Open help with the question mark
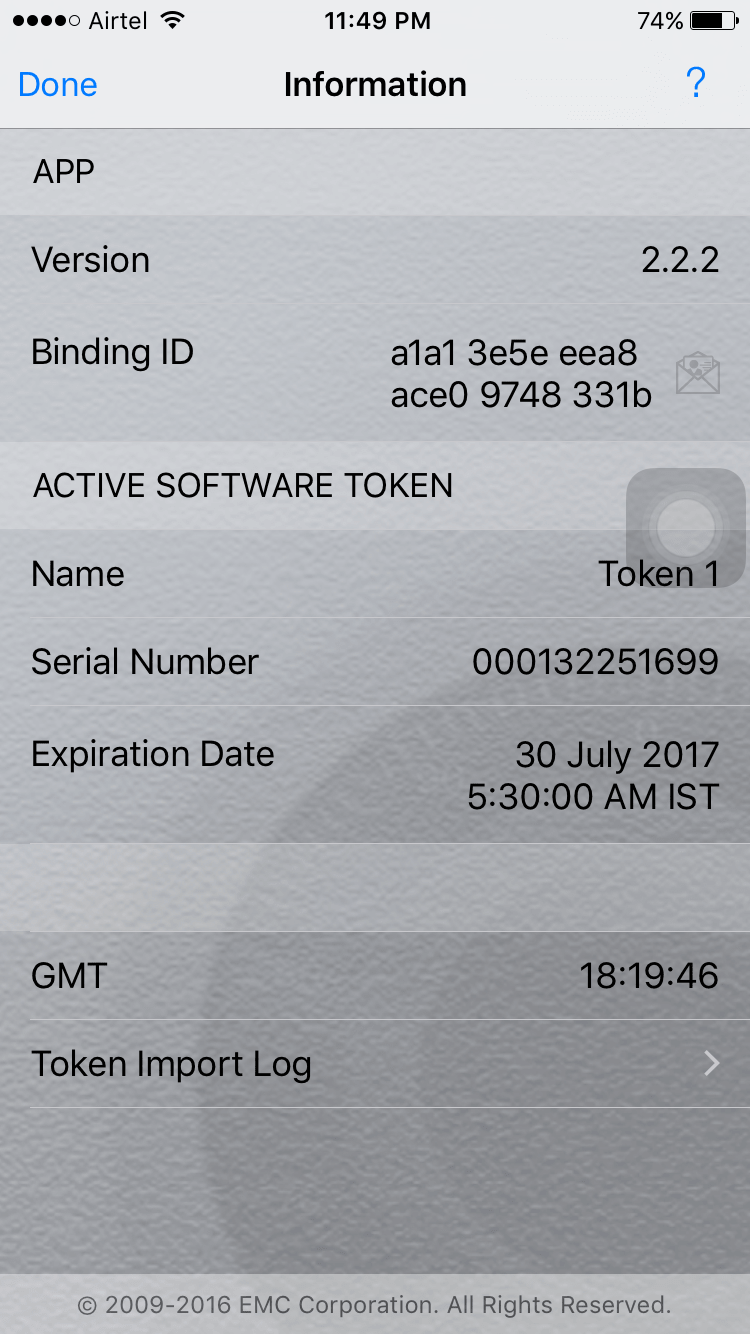Image resolution: width=750 pixels, height=1334 pixels. coord(696,84)
